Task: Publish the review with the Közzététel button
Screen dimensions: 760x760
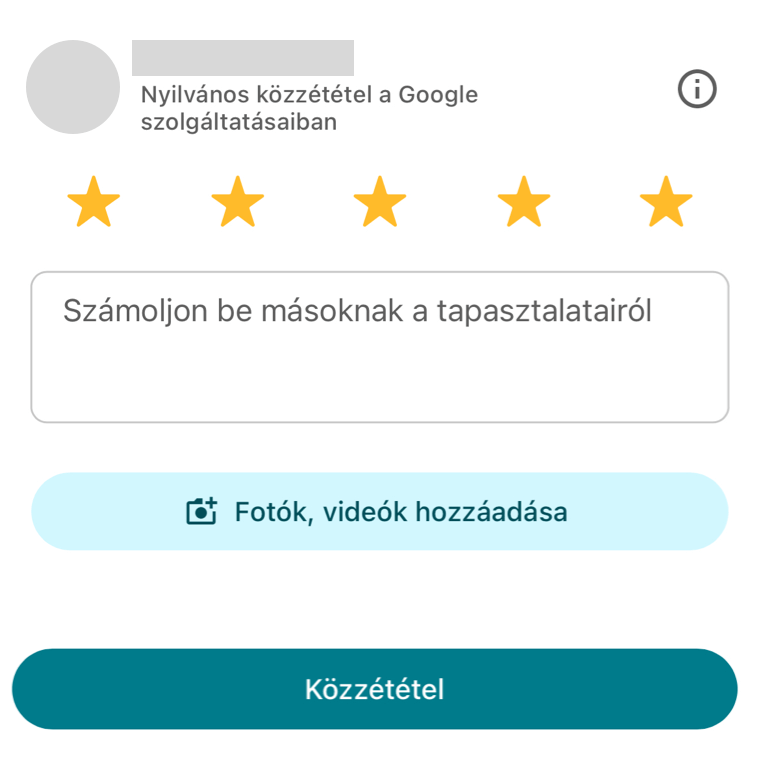Action: point(375,689)
